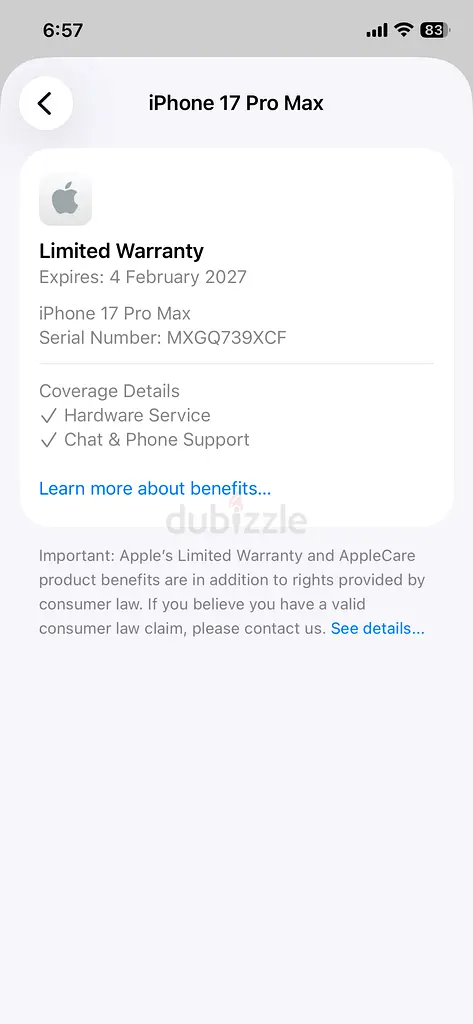The width and height of the screenshot is (473, 1024).
Task: Tap the See details link
Action: [378, 628]
